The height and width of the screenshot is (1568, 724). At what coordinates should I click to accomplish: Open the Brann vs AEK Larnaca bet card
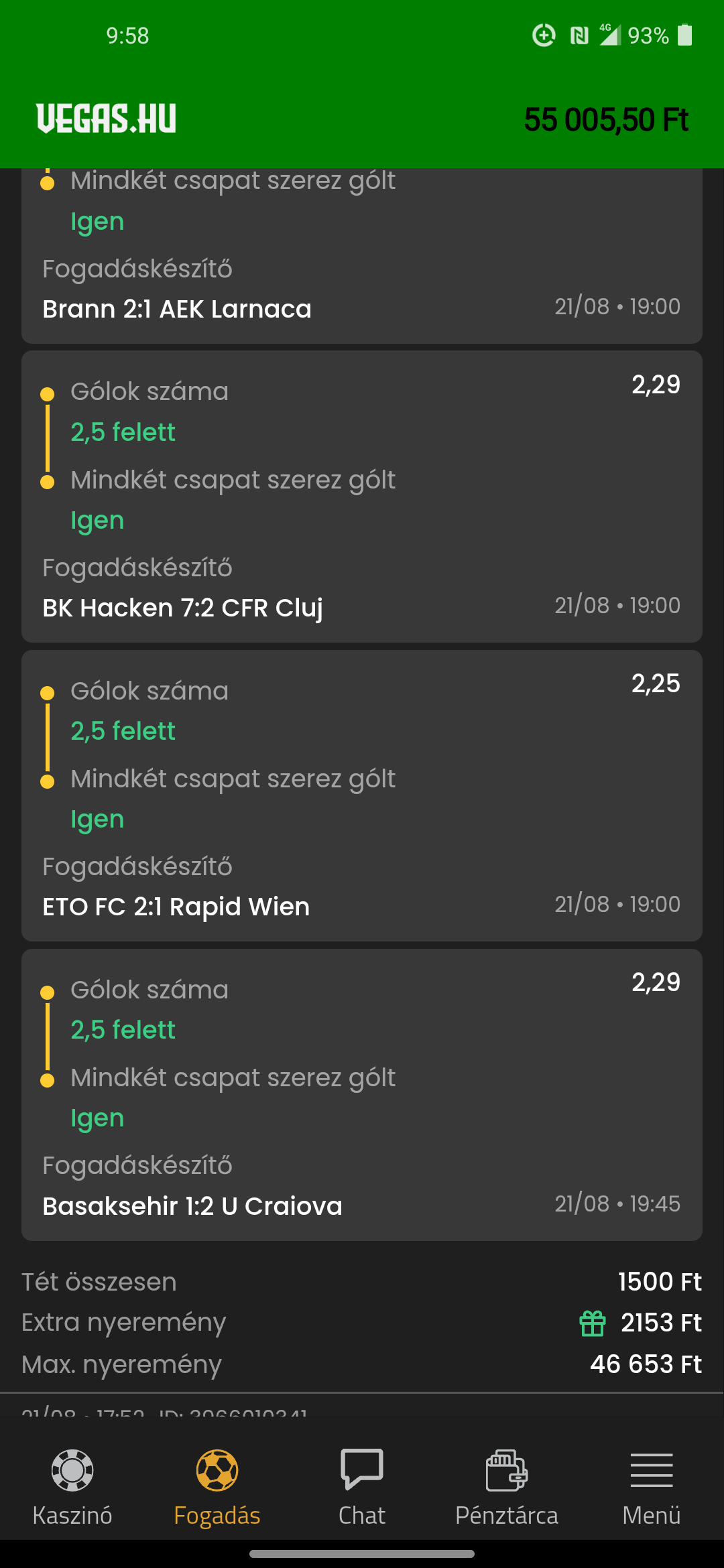point(362,256)
